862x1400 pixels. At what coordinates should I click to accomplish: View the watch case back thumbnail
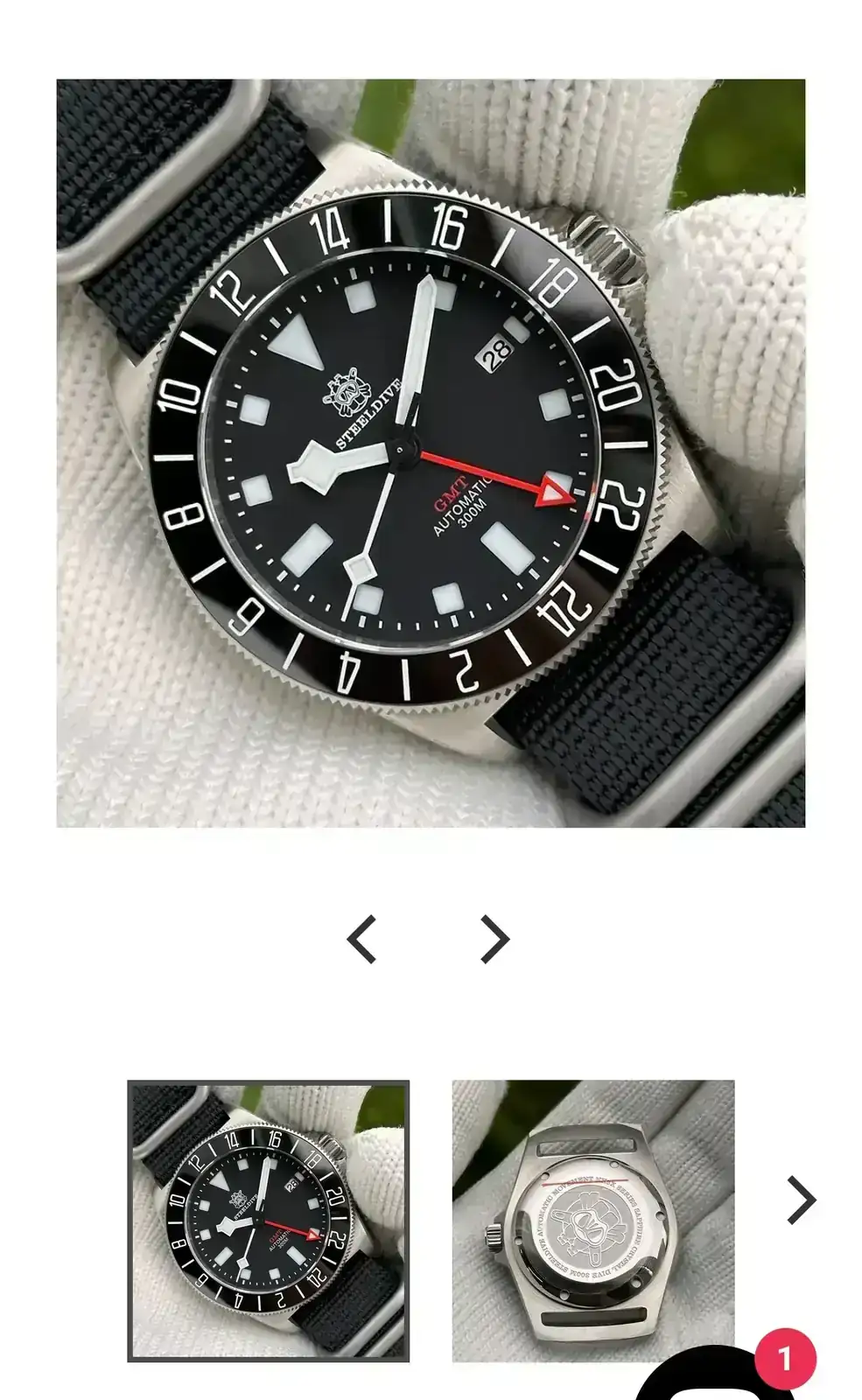592,1221
